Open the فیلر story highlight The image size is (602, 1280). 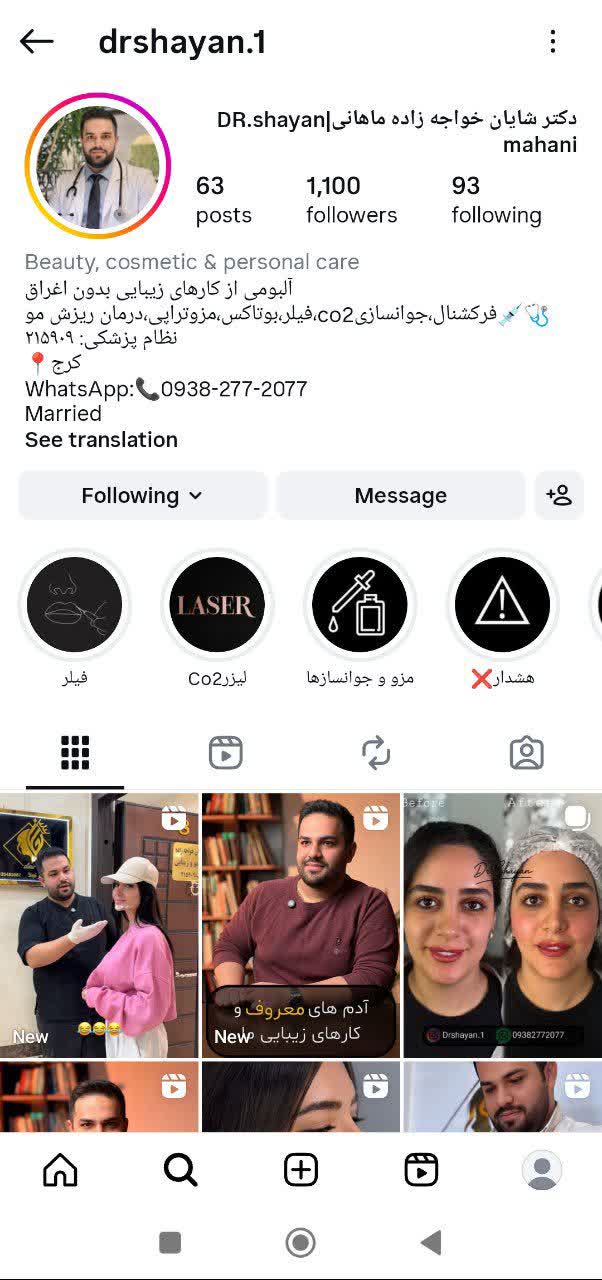(x=75, y=605)
